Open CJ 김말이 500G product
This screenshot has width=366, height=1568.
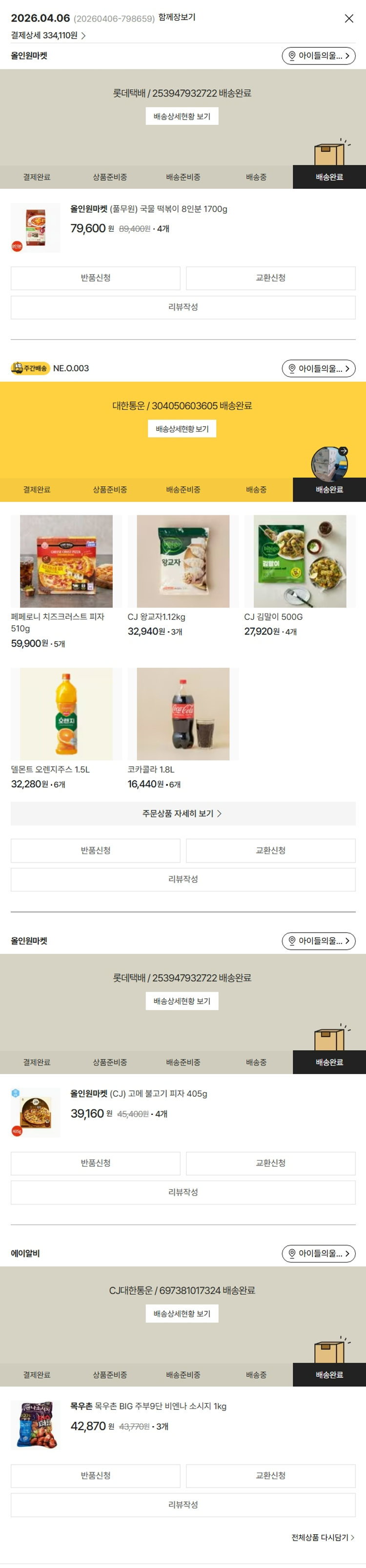(x=299, y=561)
